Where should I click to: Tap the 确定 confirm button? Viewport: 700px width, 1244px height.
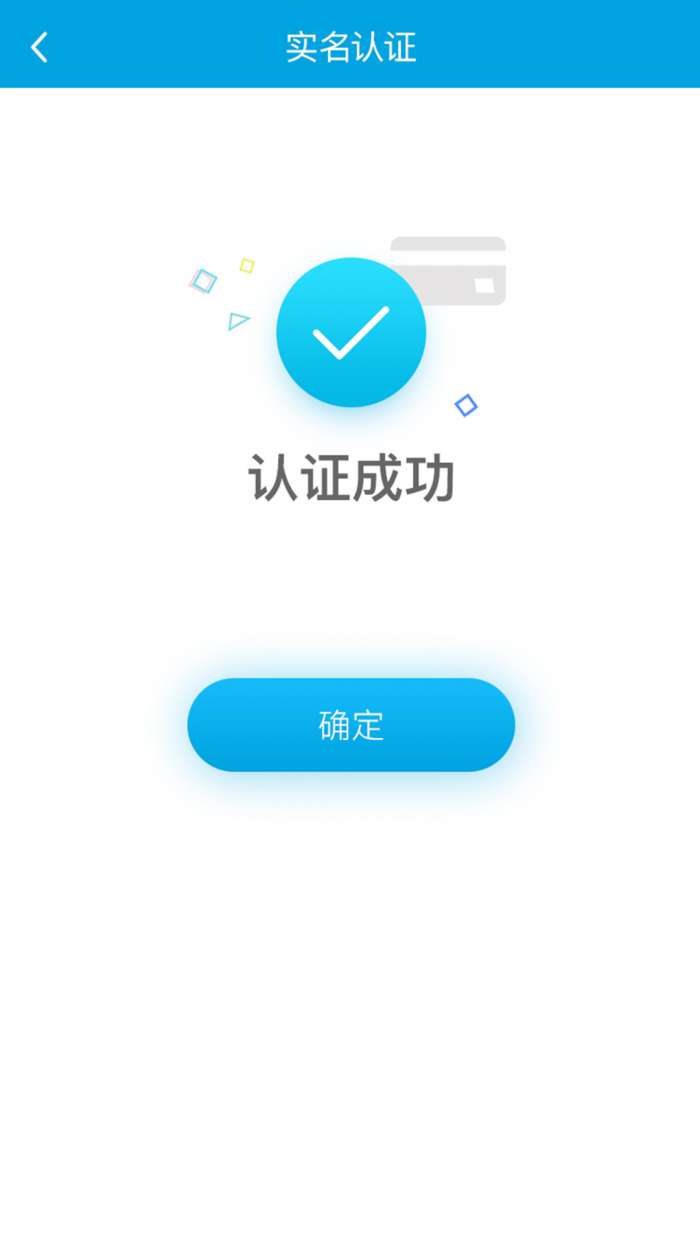tap(351, 725)
